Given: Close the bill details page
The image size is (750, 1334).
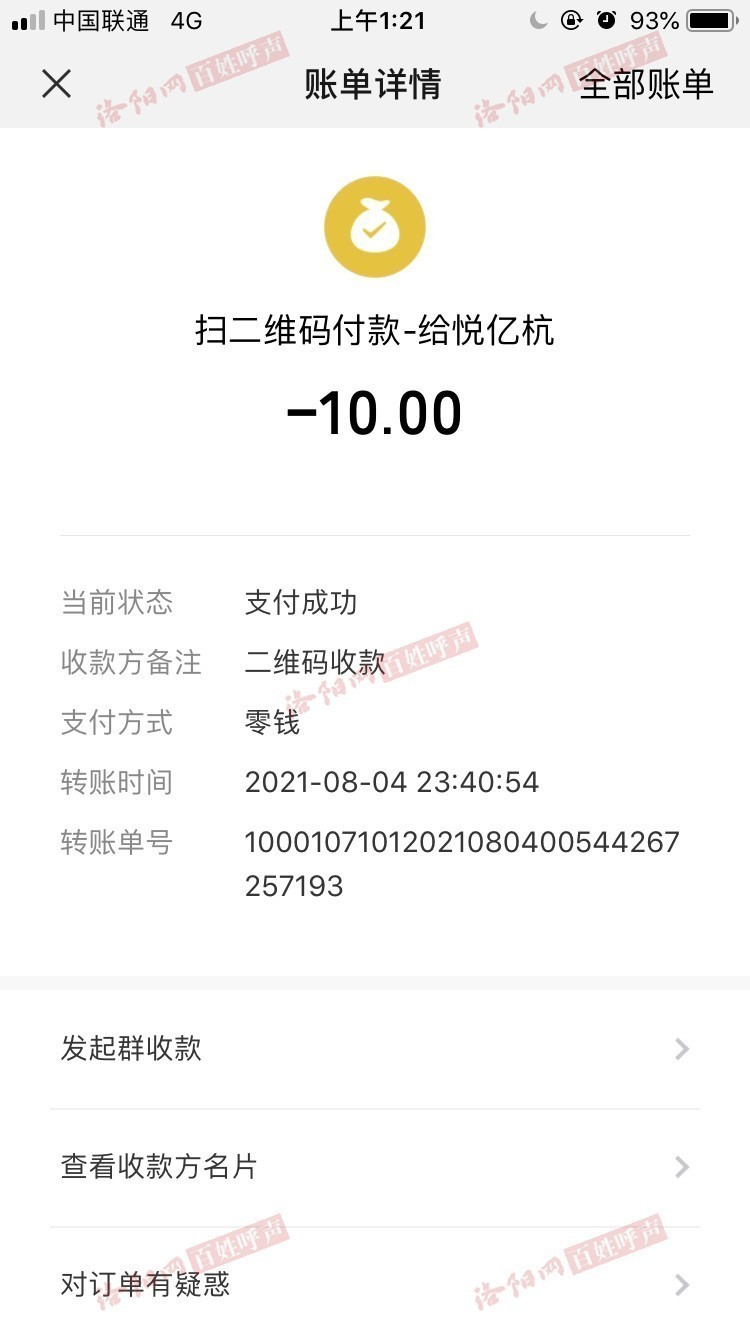Looking at the screenshot, I should pyautogui.click(x=57, y=84).
